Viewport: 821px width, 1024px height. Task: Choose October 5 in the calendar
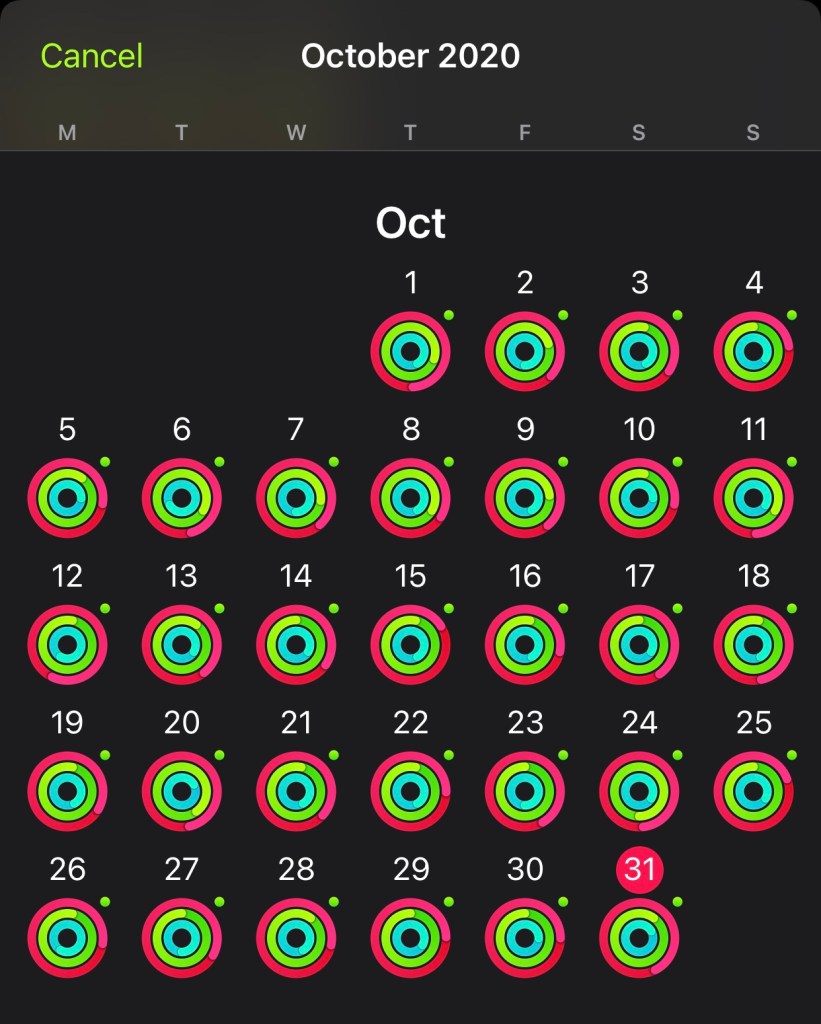(67, 498)
